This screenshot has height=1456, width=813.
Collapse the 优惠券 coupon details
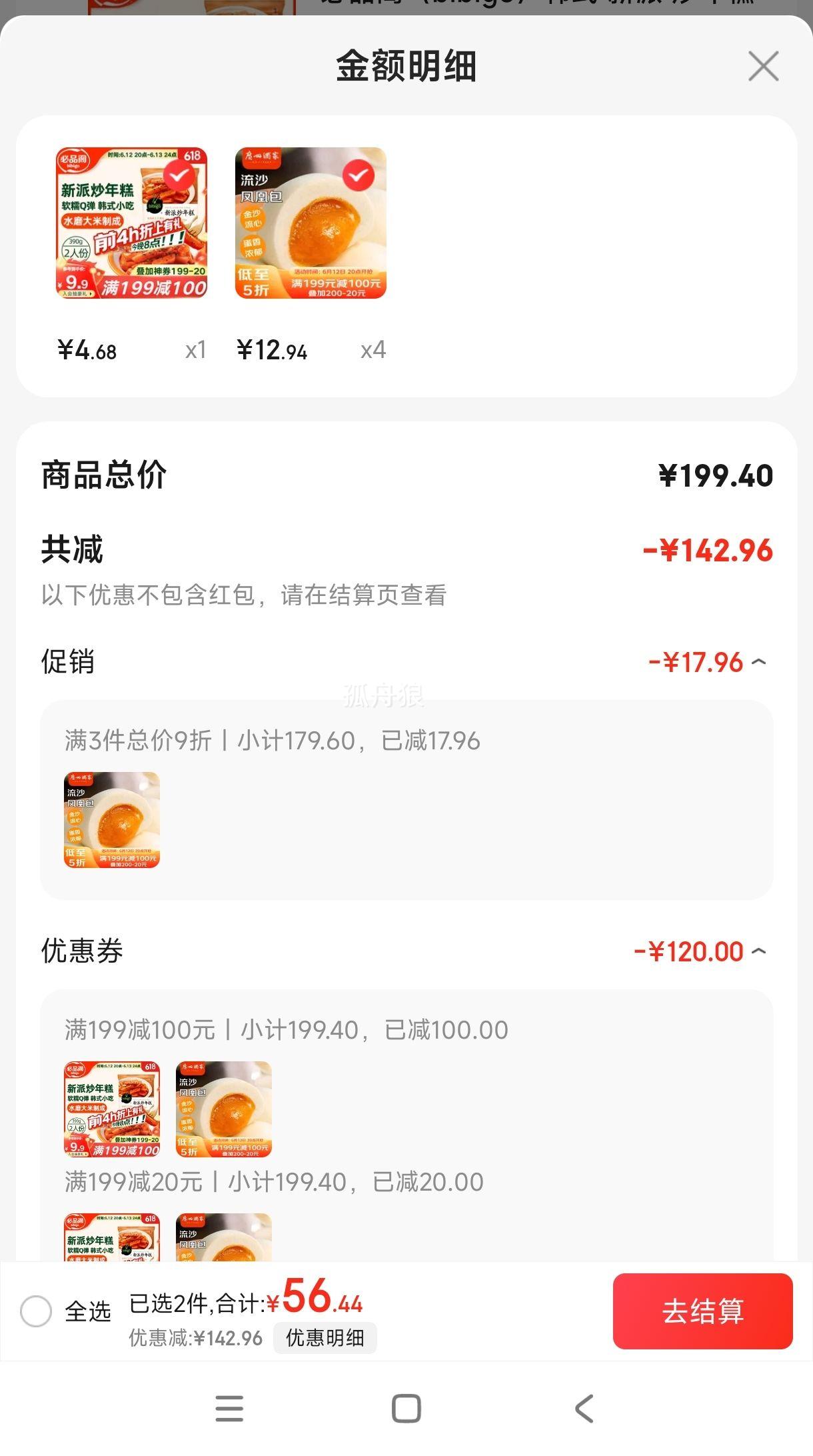tap(758, 951)
